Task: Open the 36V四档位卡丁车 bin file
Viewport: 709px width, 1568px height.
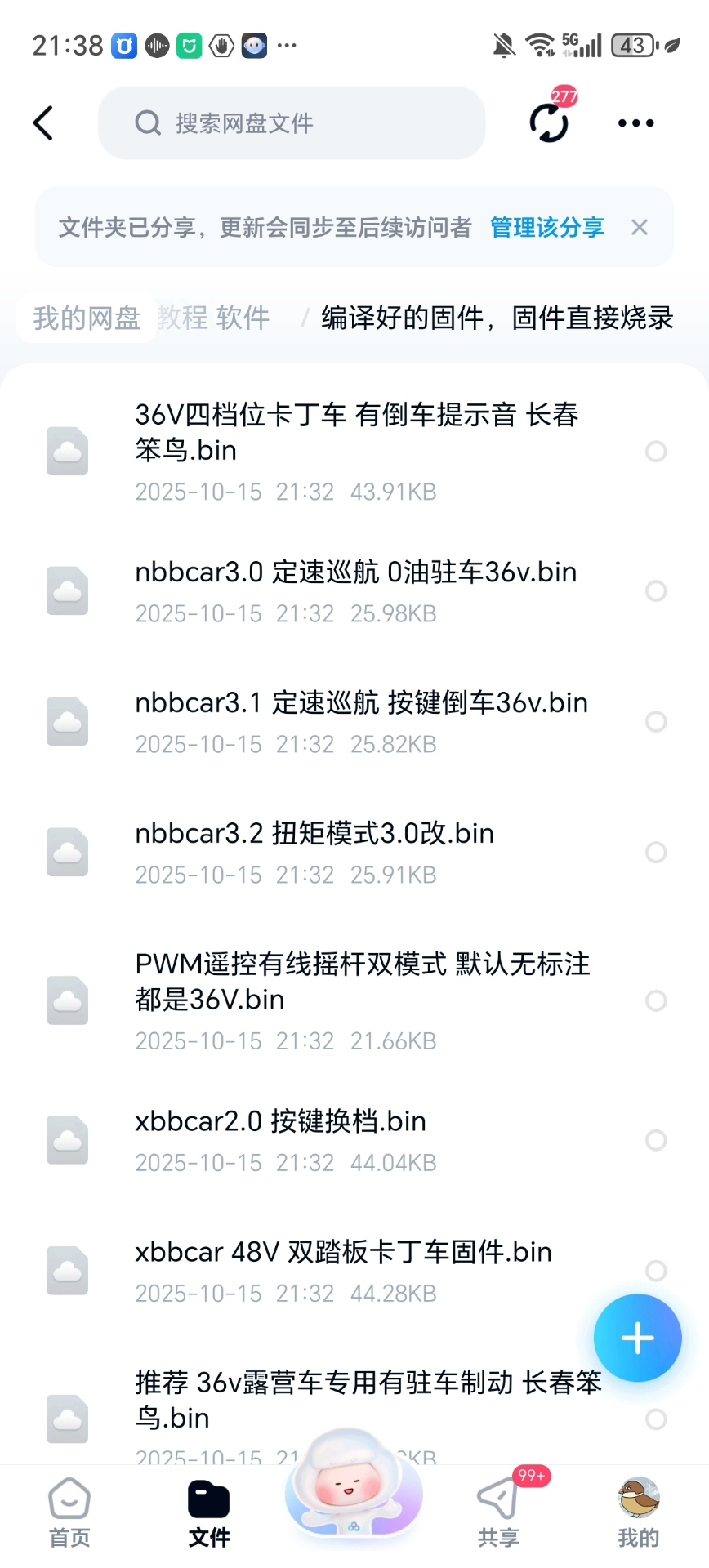Action: click(357, 433)
